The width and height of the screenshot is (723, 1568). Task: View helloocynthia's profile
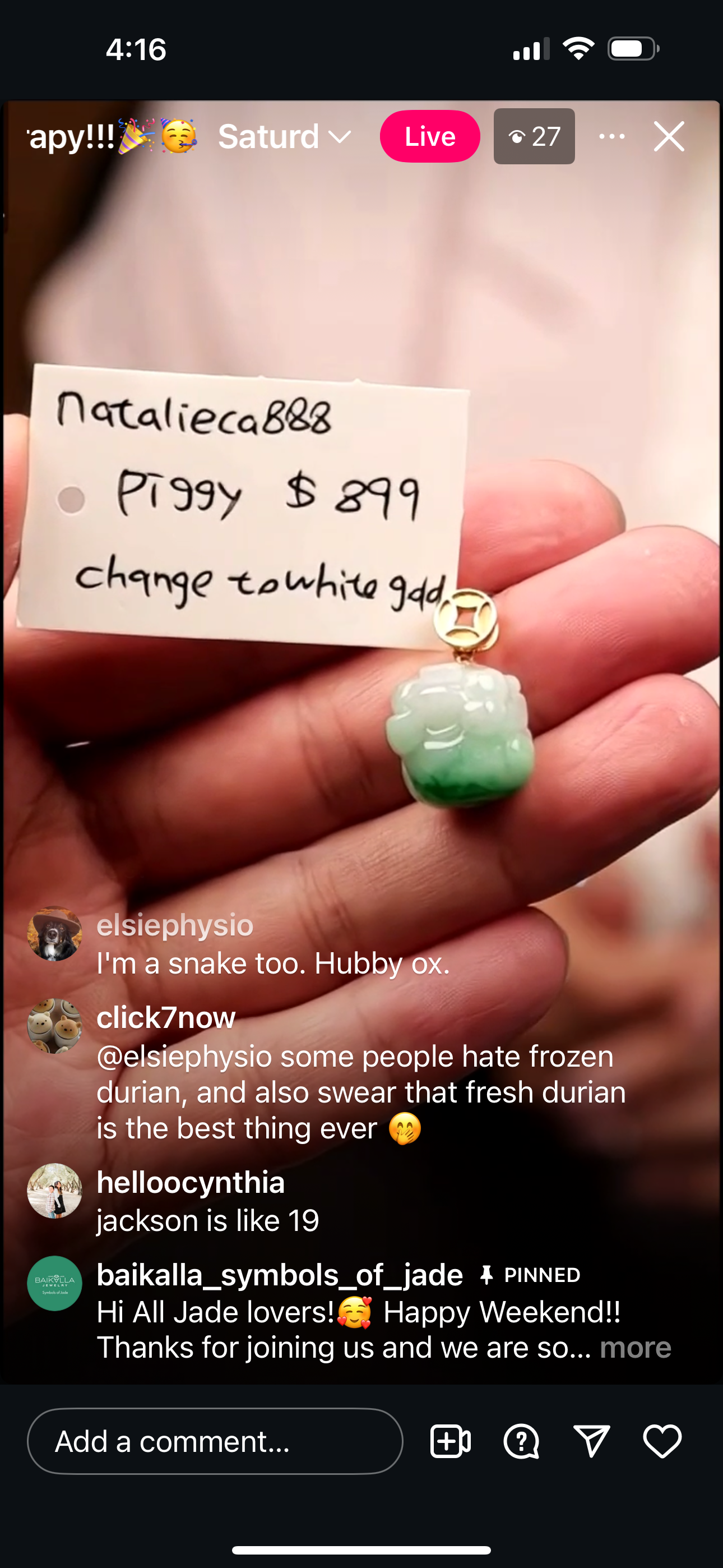(190, 1183)
